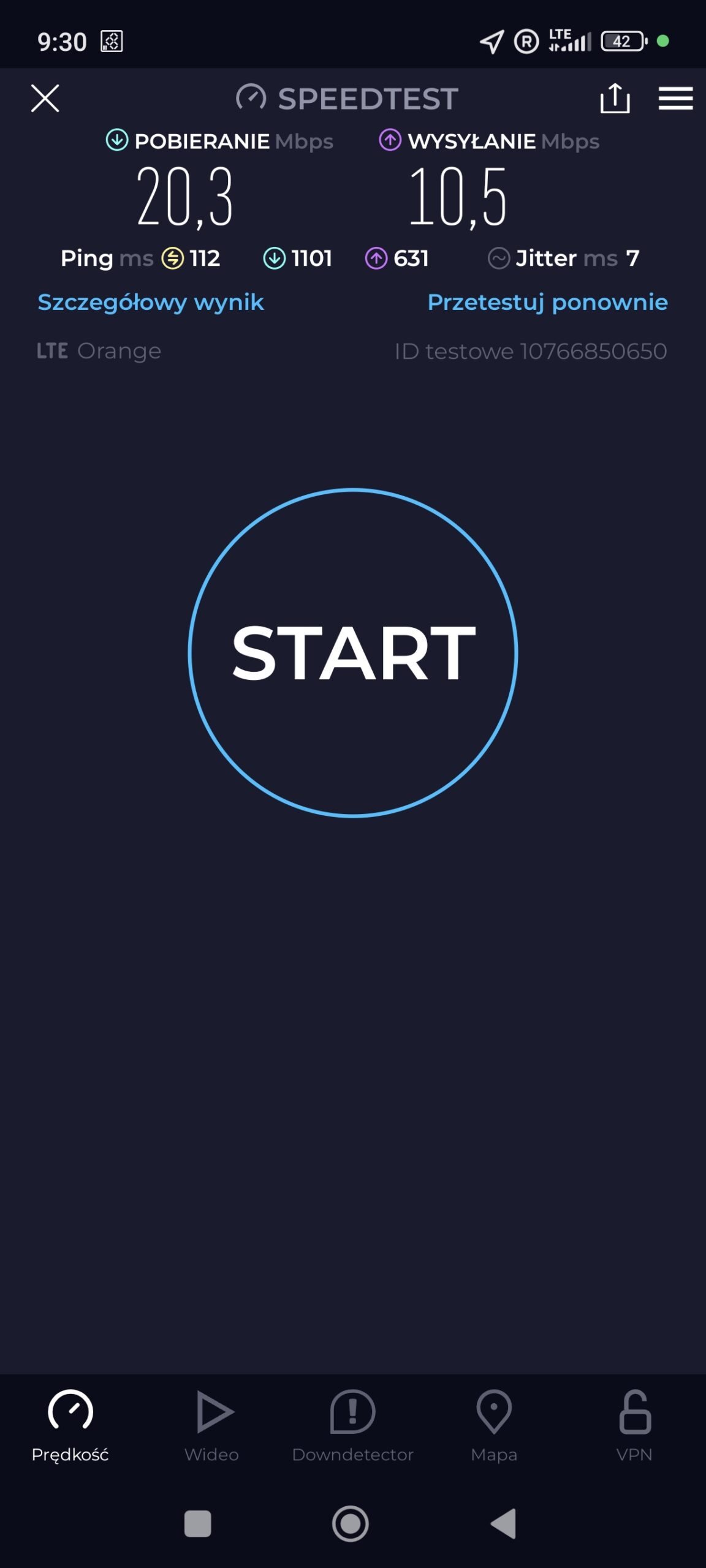Start a new speed test
706x1568 pixels.
(353, 652)
